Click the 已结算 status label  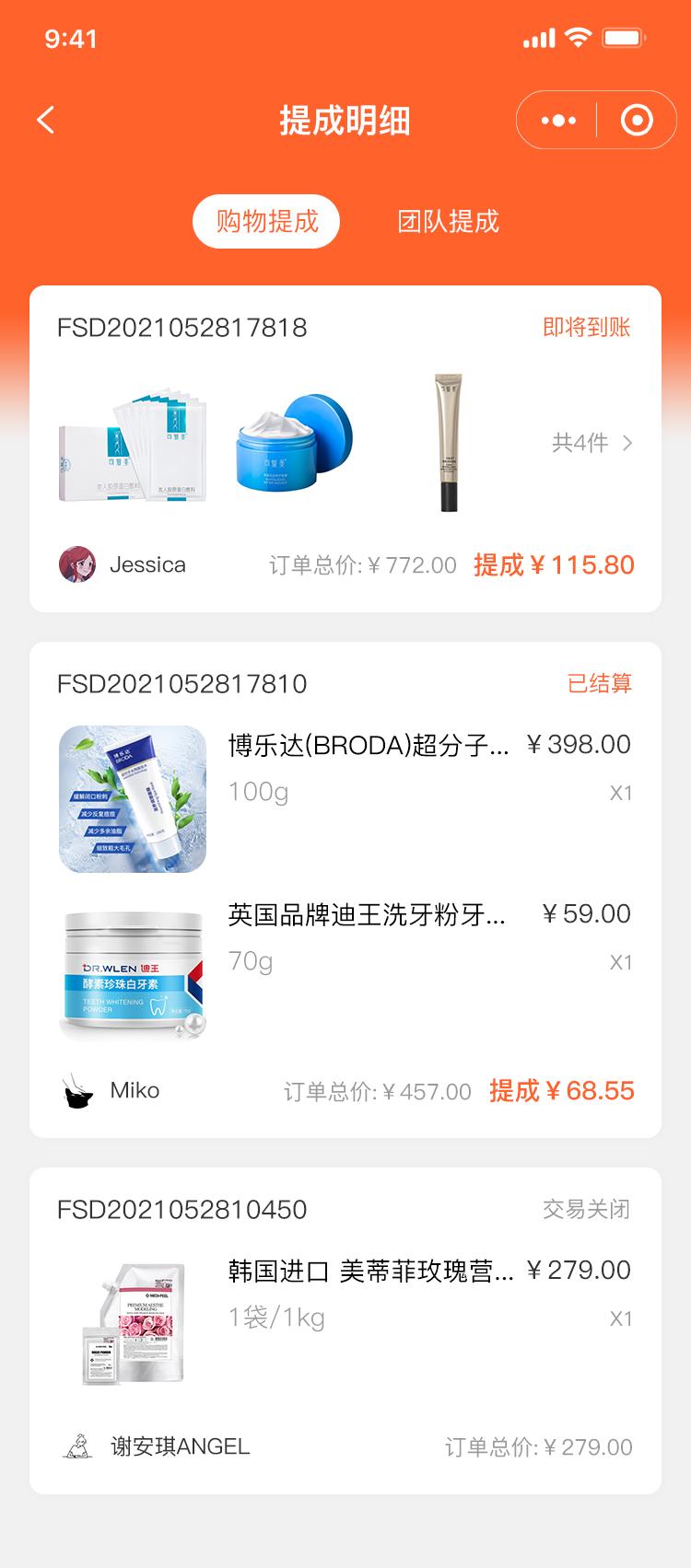[600, 685]
